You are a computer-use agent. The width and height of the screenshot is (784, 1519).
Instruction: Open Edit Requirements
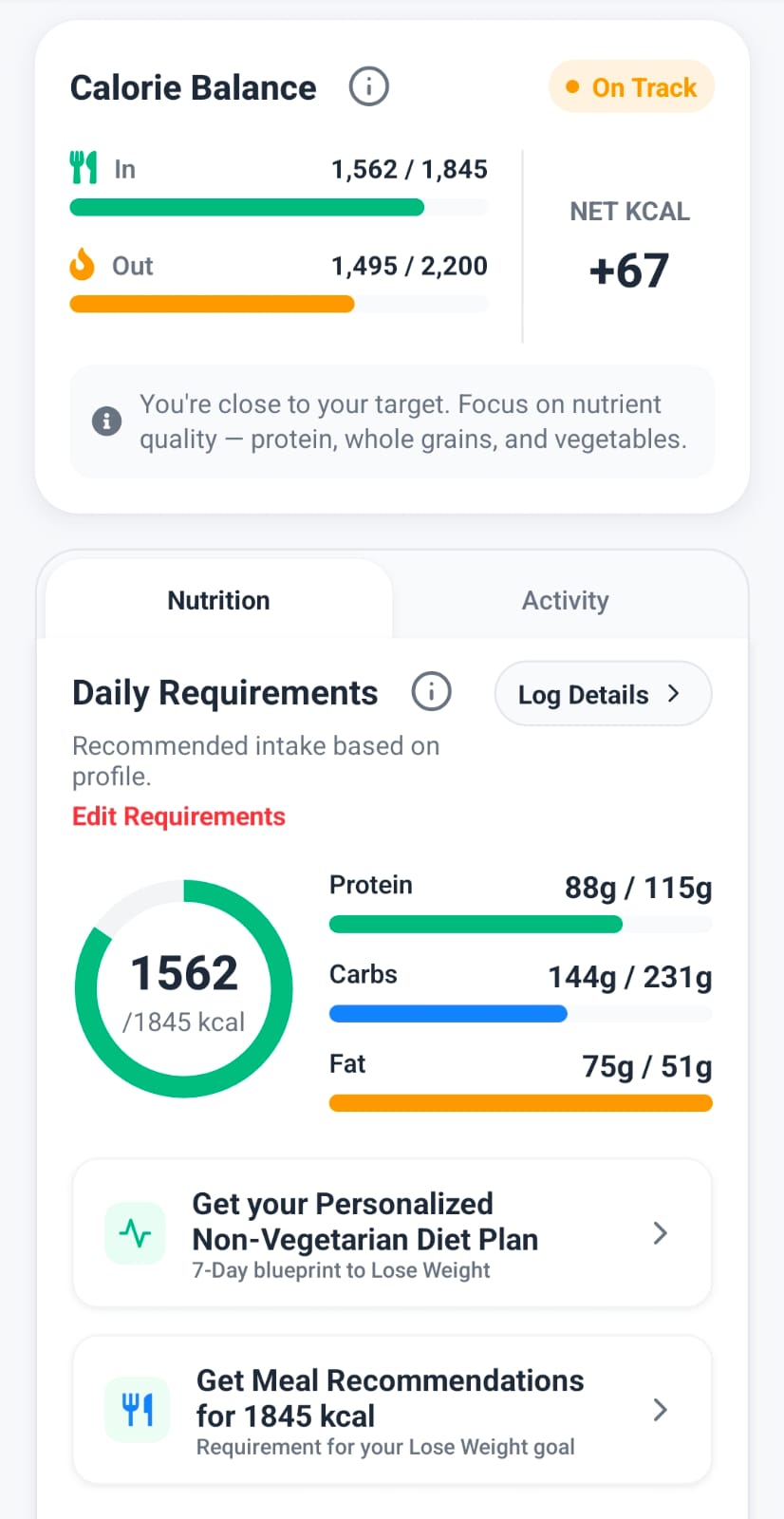click(178, 816)
